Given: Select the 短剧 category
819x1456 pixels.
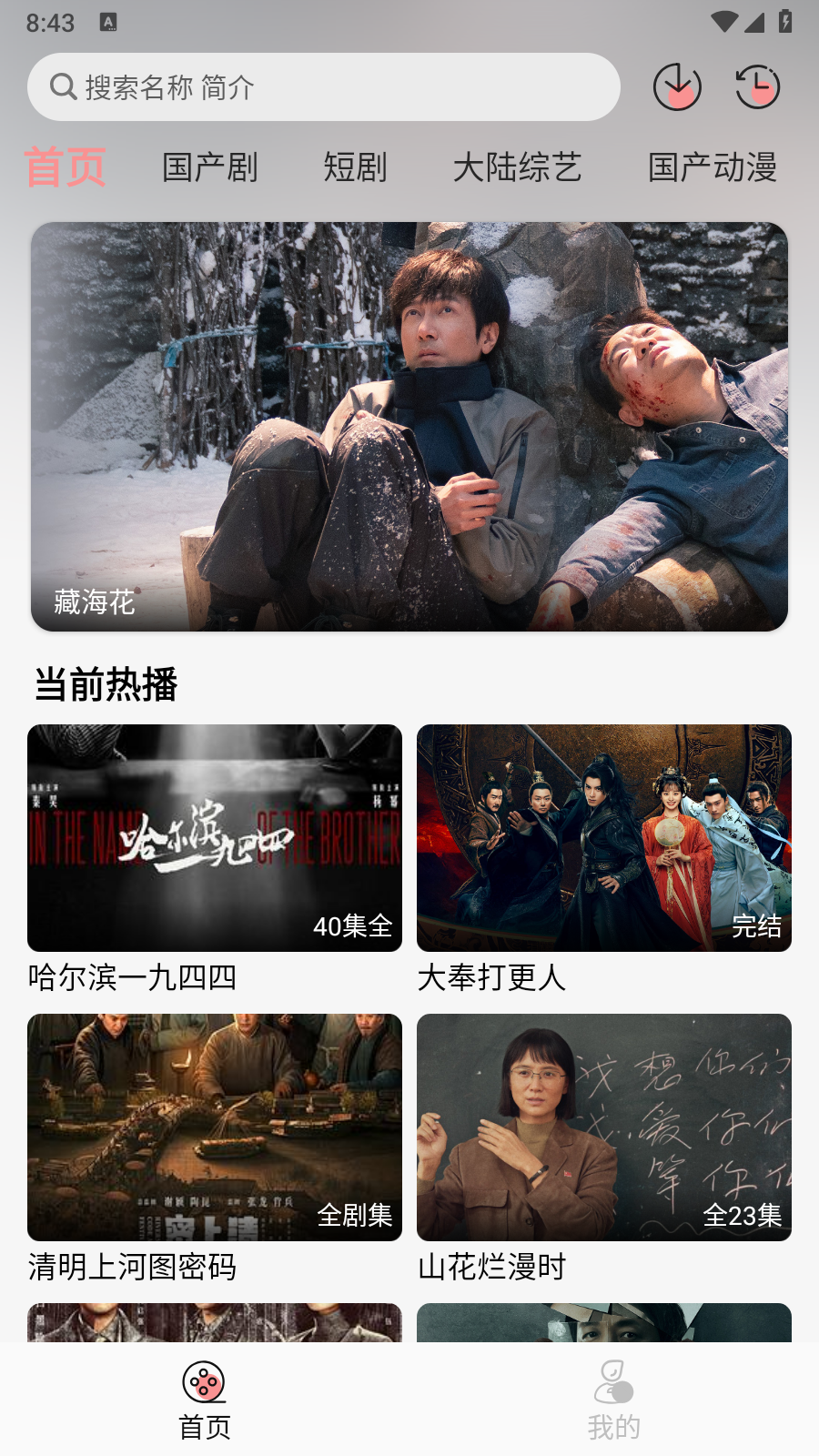Looking at the screenshot, I should coord(355,168).
